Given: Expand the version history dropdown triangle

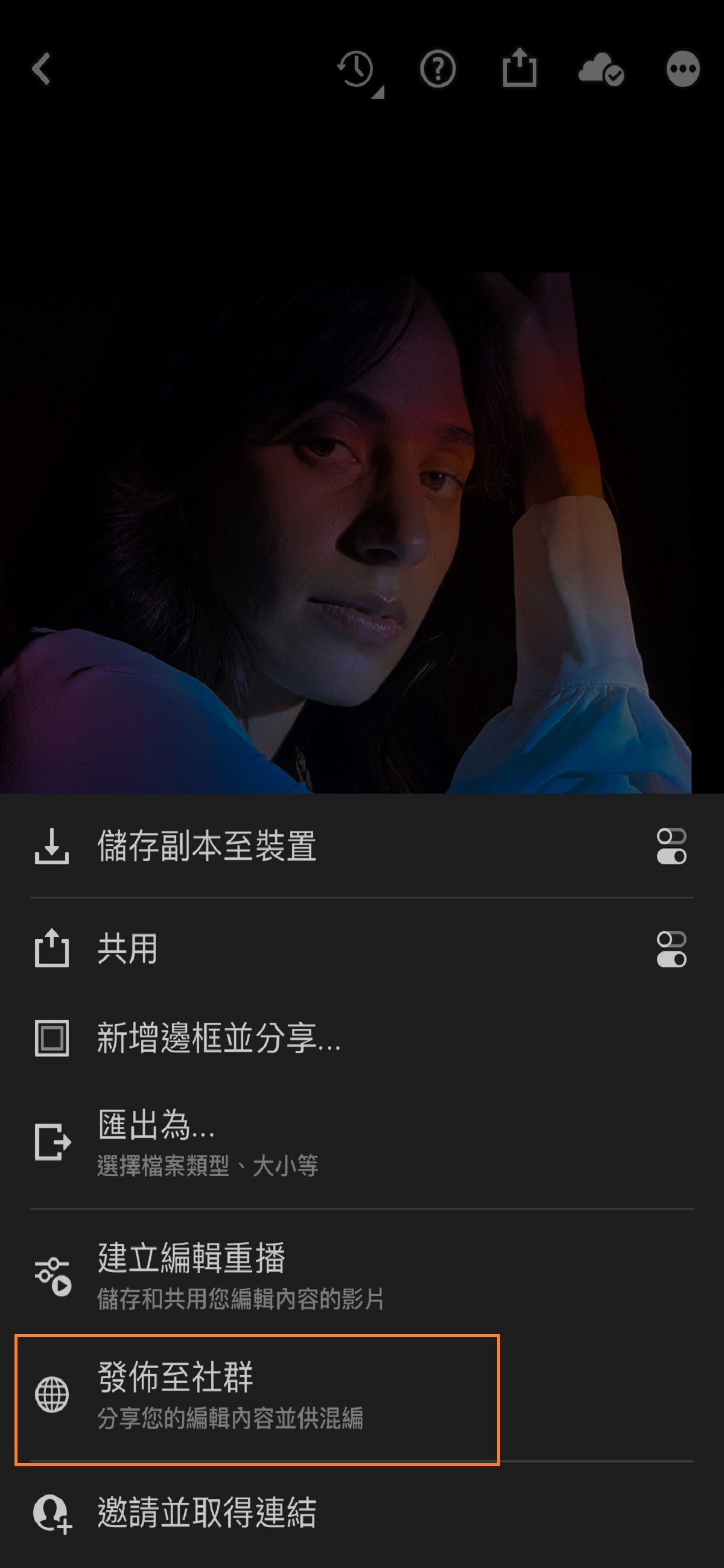Looking at the screenshot, I should 379,93.
